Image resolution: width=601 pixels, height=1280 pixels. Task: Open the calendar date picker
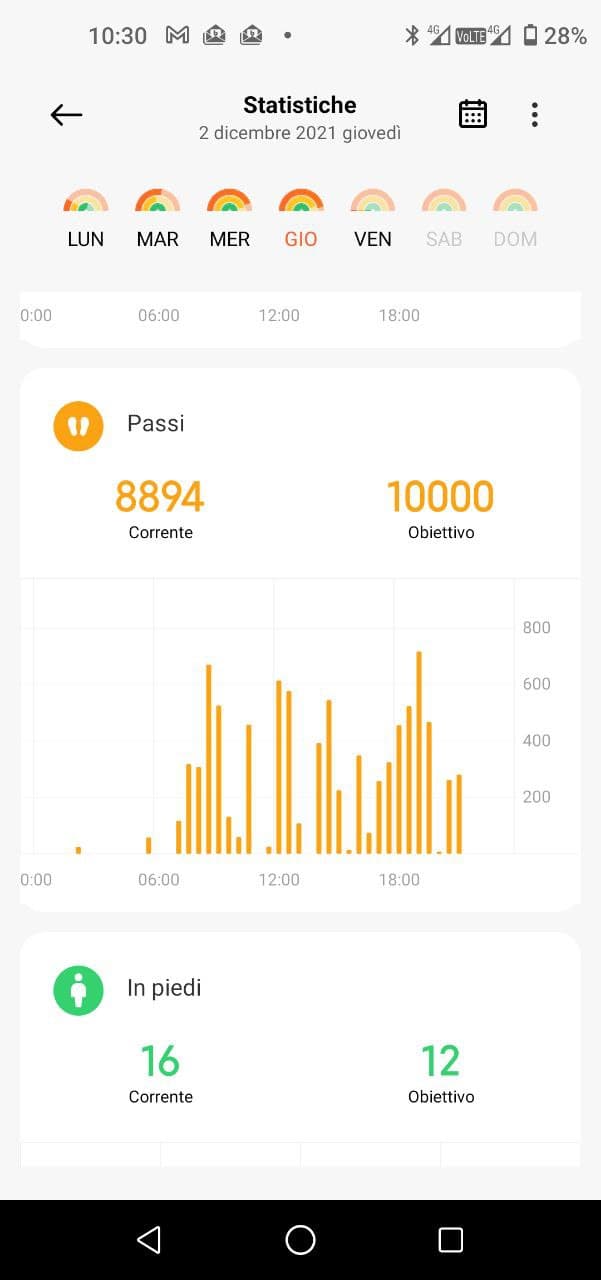[x=473, y=114]
